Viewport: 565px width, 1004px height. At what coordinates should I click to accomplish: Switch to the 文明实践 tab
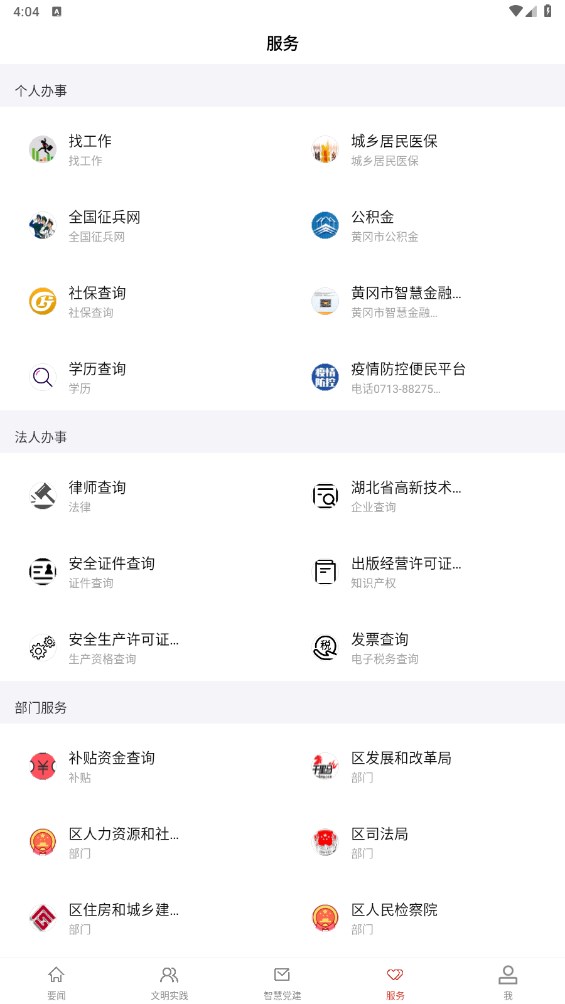169,982
